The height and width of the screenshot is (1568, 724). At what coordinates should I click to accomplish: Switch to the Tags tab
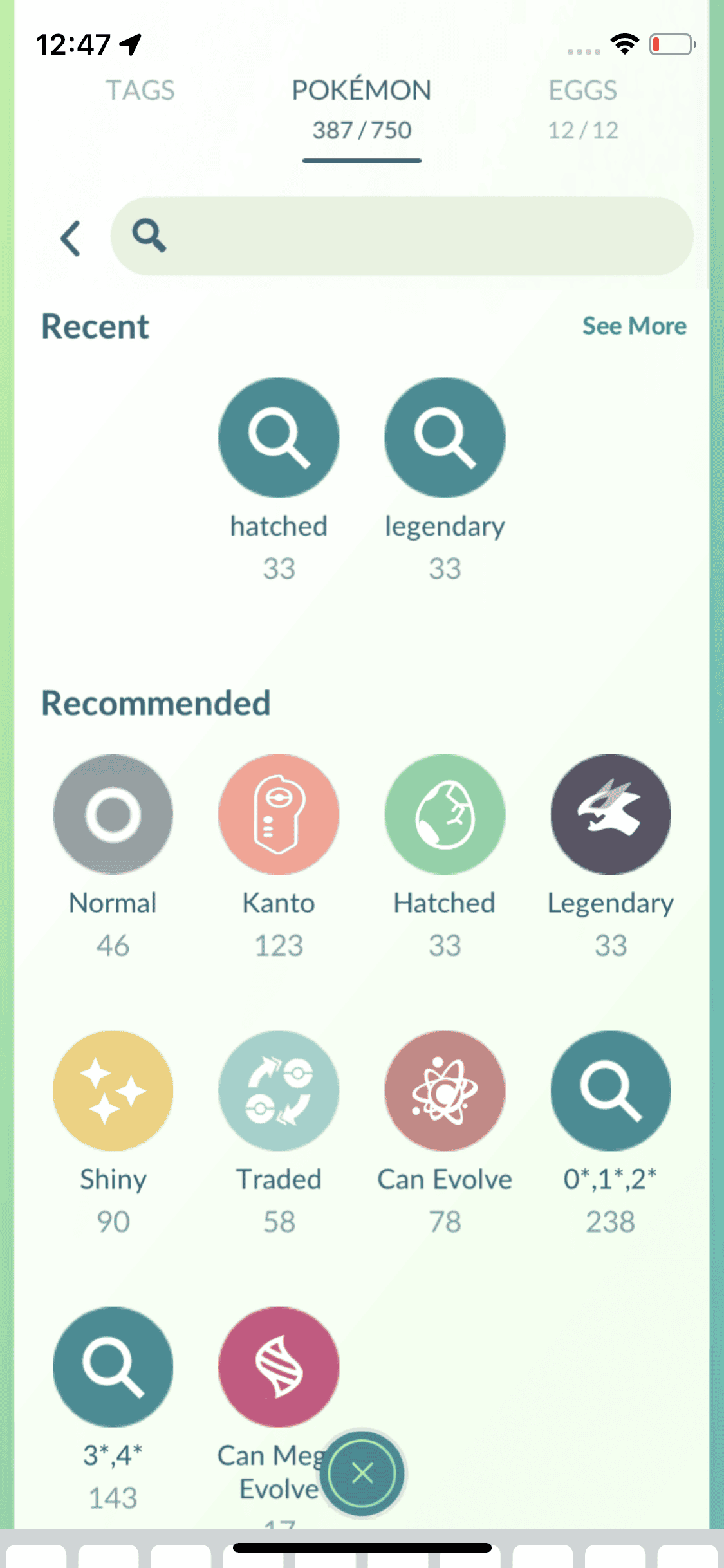click(140, 91)
